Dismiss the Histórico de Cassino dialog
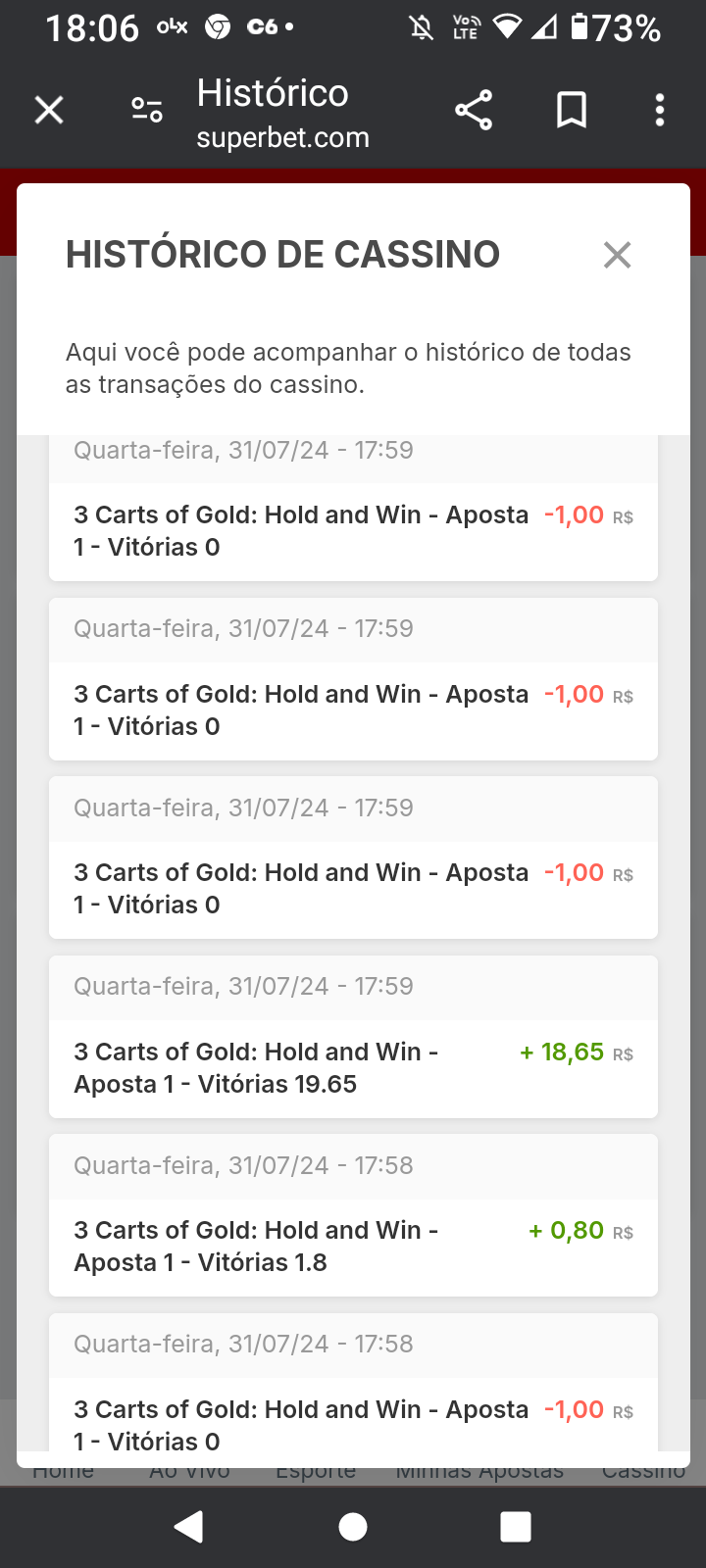This screenshot has height=1568, width=706. 617,255
